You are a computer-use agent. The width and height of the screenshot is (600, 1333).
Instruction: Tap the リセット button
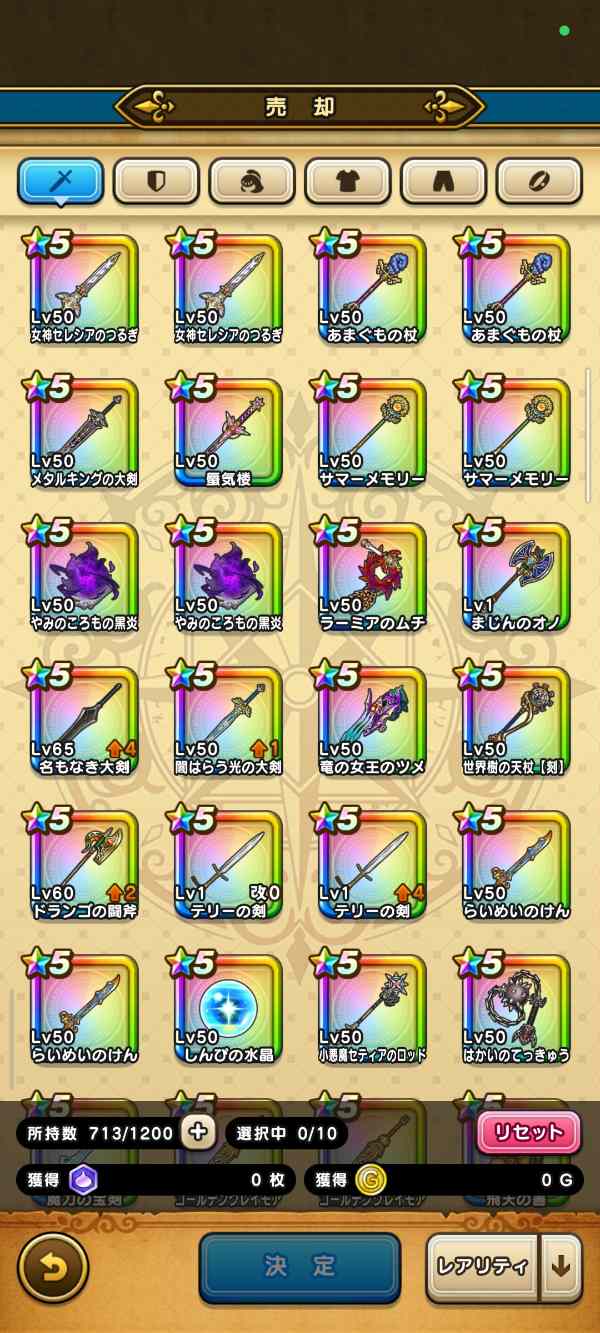[528, 1133]
